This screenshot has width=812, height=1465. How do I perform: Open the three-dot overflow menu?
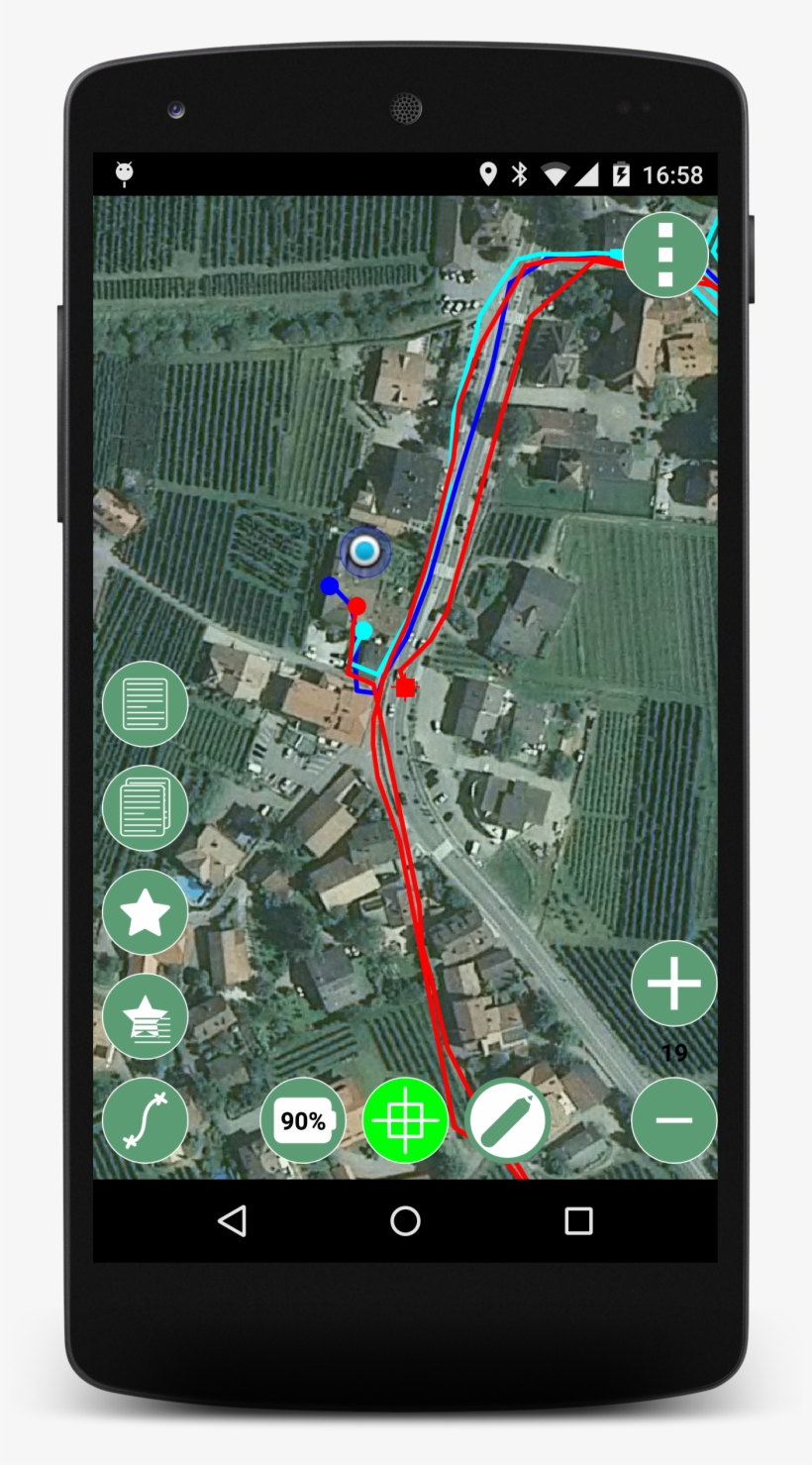(x=665, y=255)
